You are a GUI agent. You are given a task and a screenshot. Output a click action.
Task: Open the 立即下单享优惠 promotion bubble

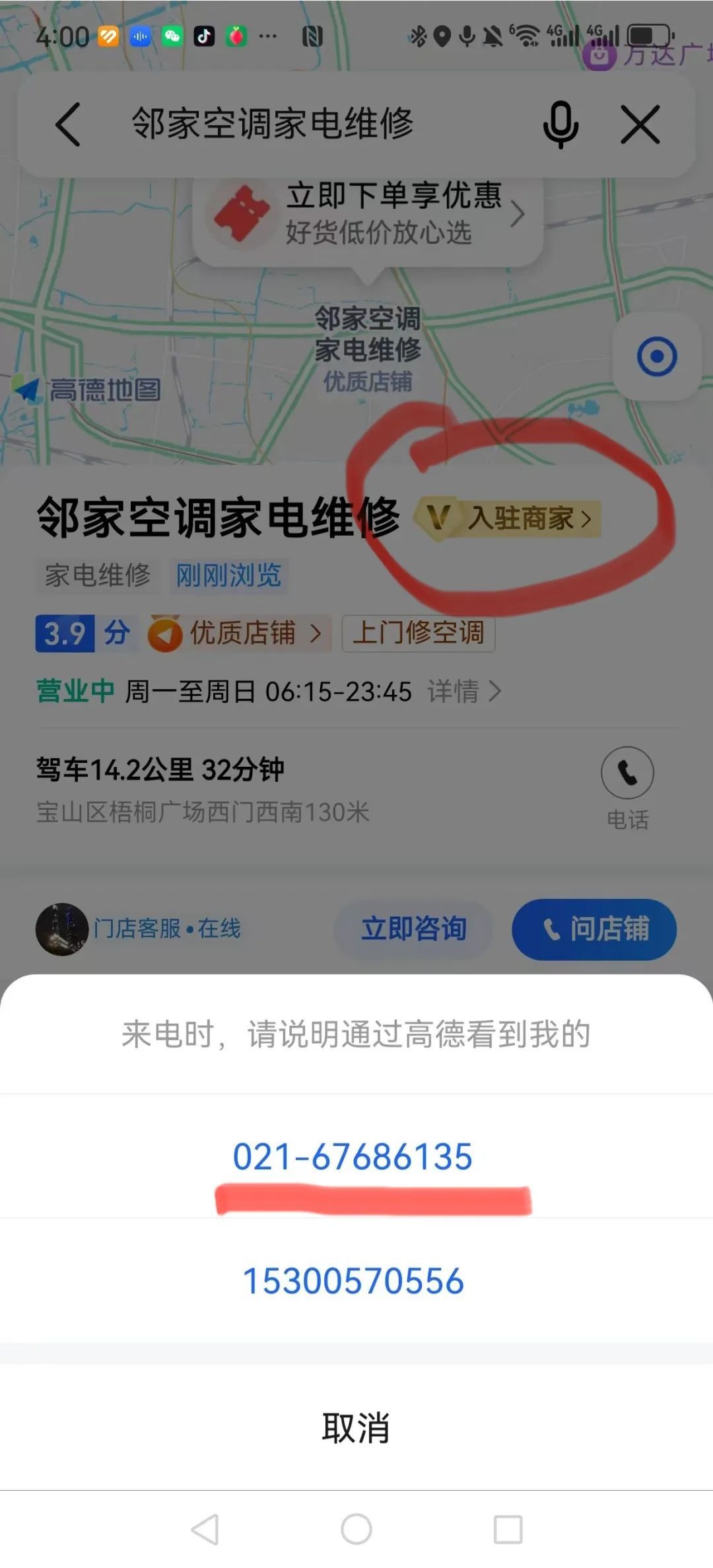pyautogui.click(x=368, y=215)
